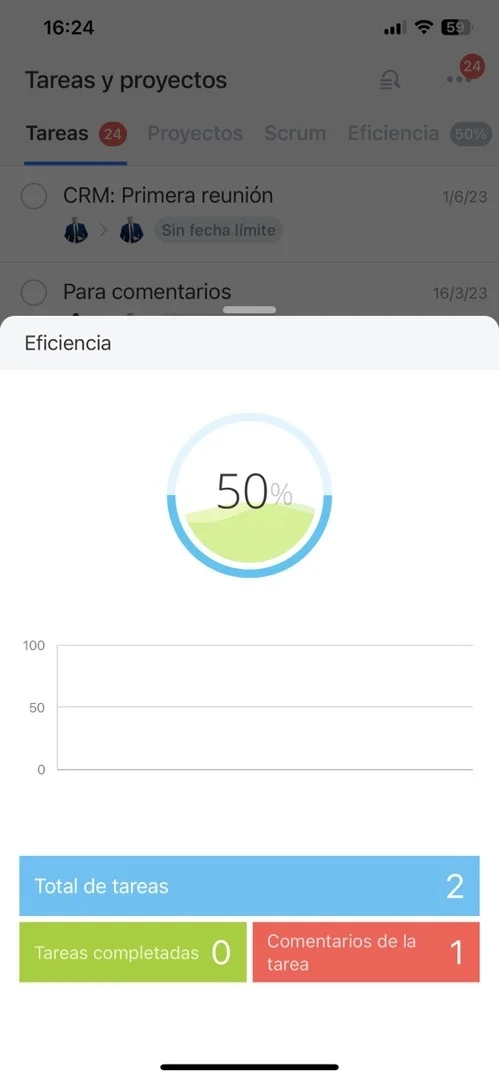Tap the search and filter icon

[390, 81]
